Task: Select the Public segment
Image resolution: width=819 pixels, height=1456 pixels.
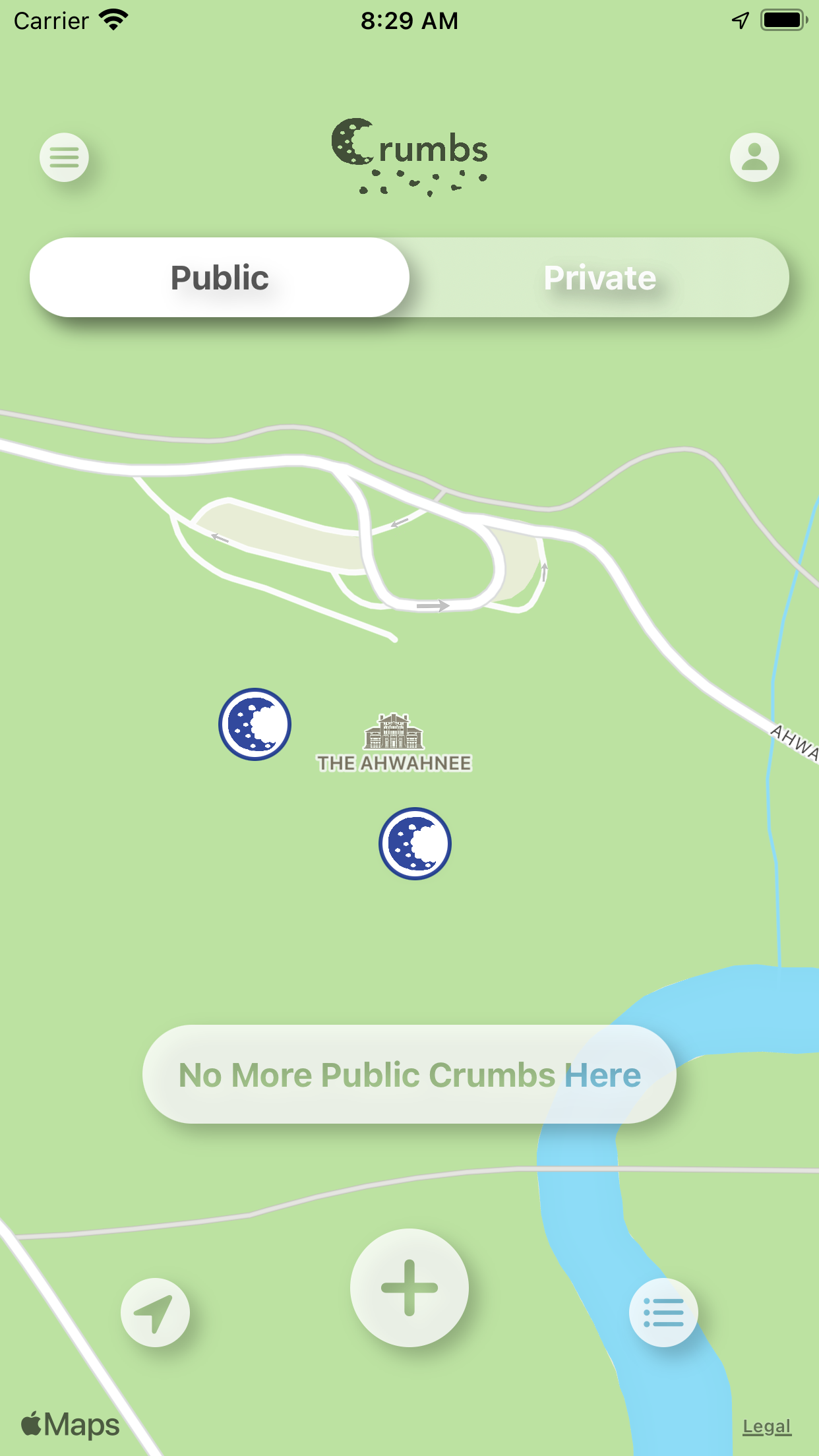Action: (x=220, y=278)
